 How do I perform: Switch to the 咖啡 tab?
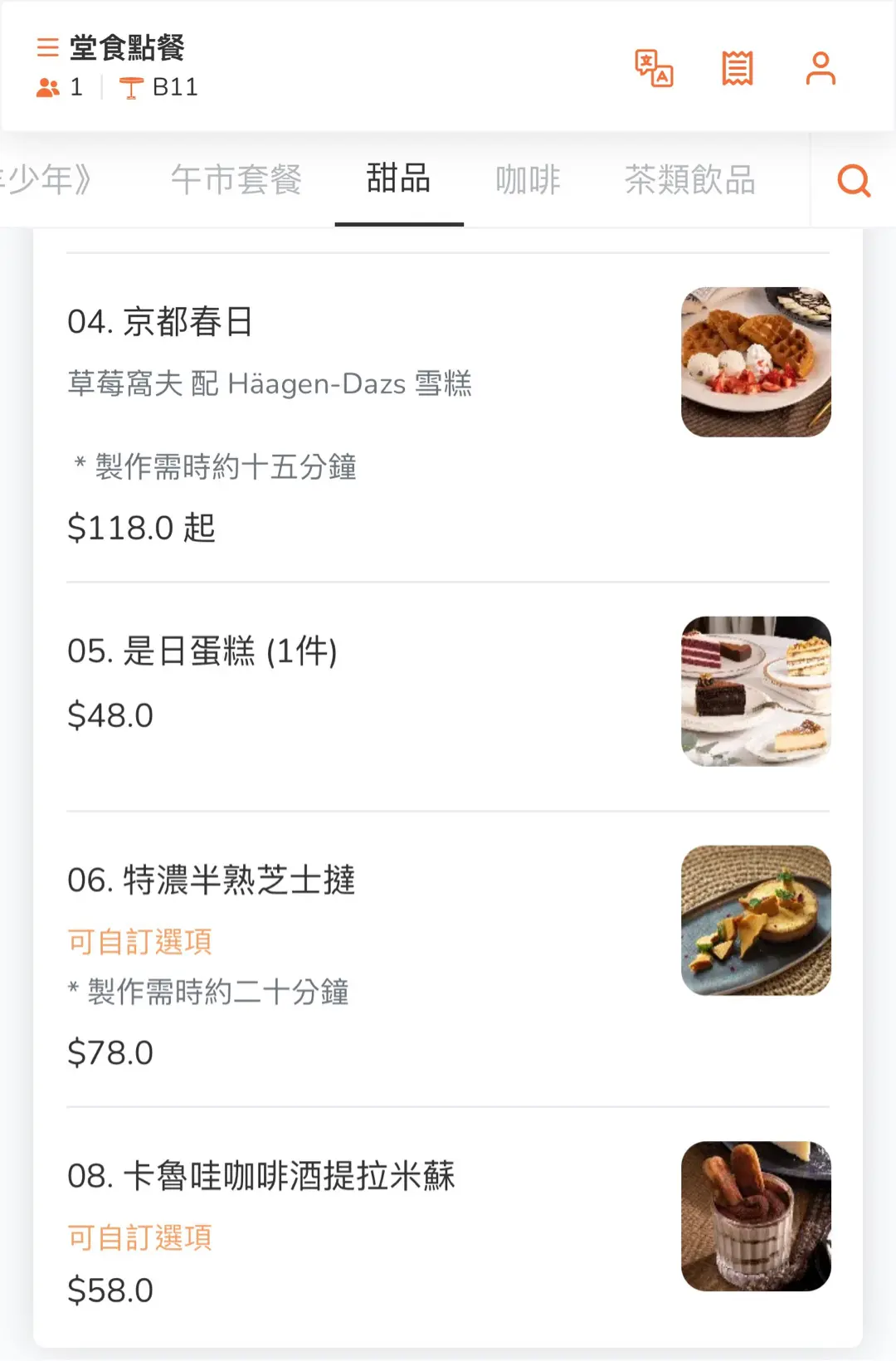(528, 179)
